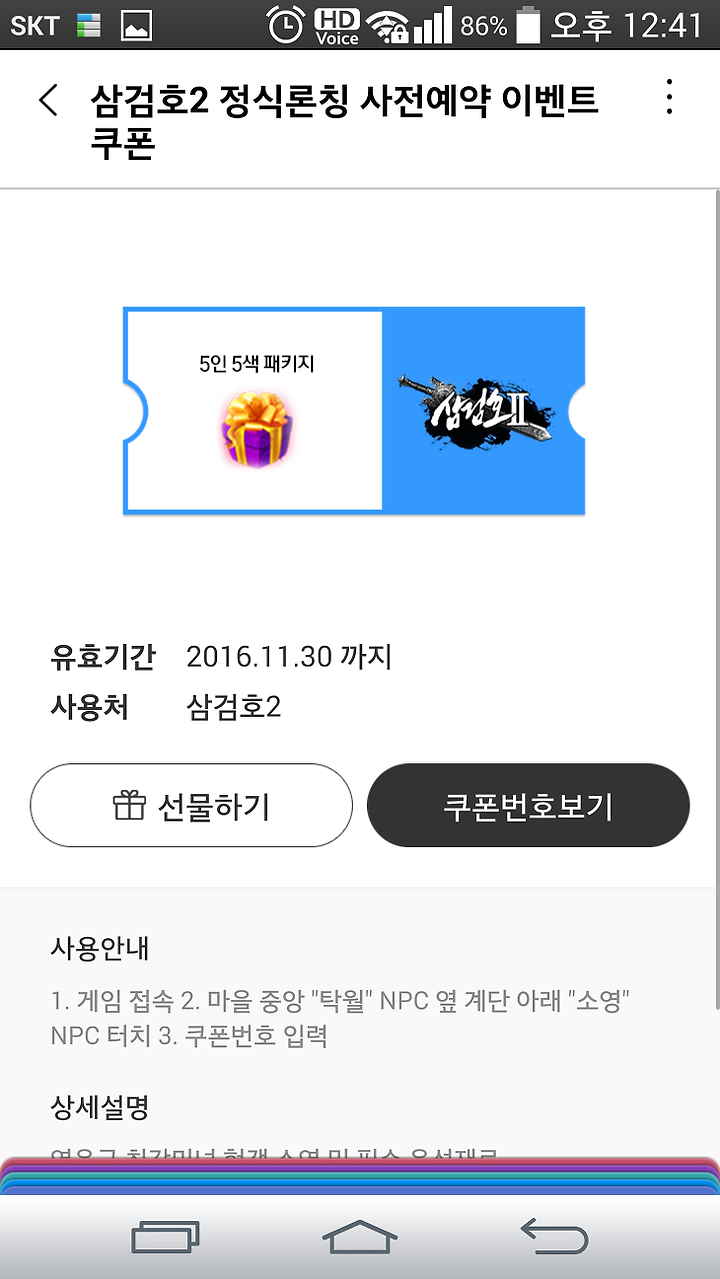Image resolution: width=720 pixels, height=1279 pixels.
Task: Tap 쿠폰번호보기 to view coupon number
Action: [528, 806]
